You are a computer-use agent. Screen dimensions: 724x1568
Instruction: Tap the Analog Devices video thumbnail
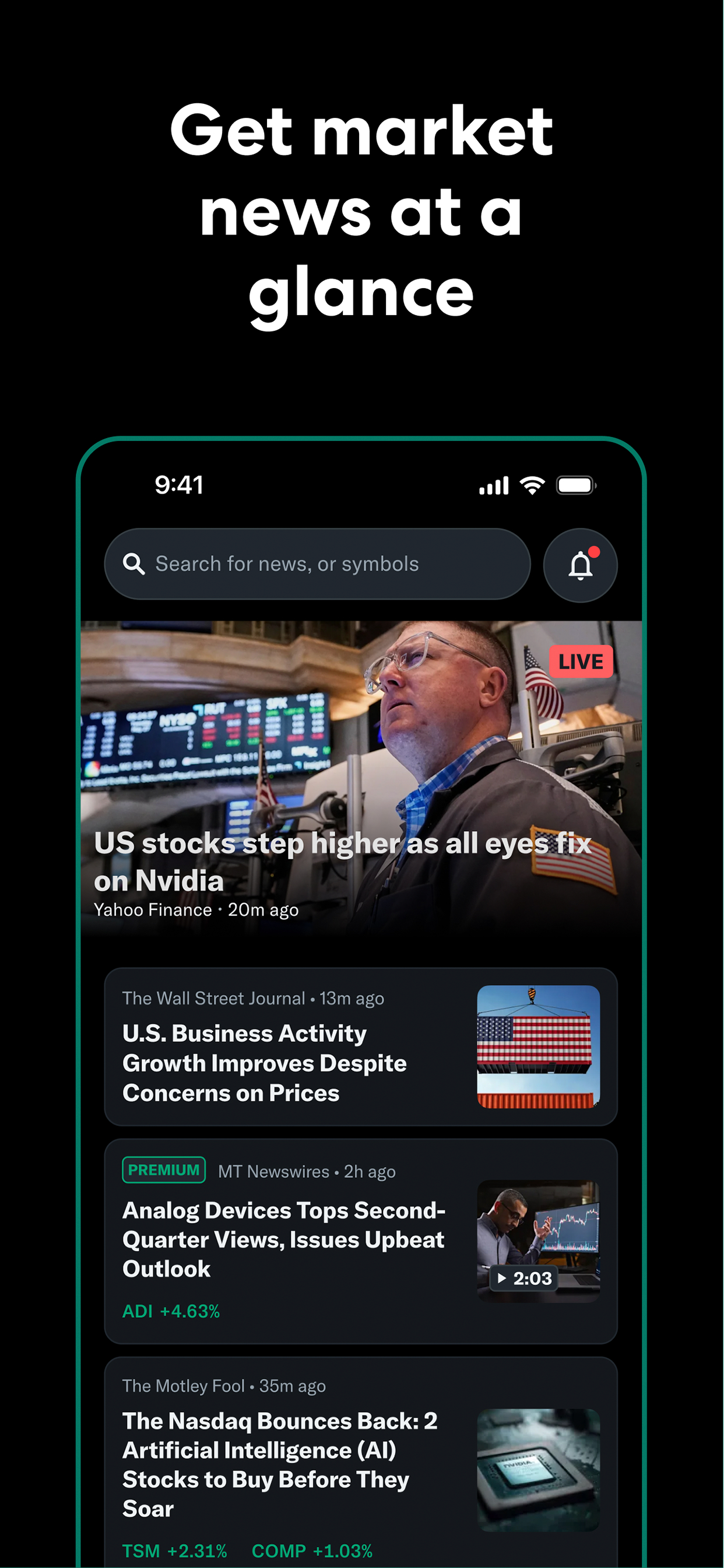pos(539,1242)
